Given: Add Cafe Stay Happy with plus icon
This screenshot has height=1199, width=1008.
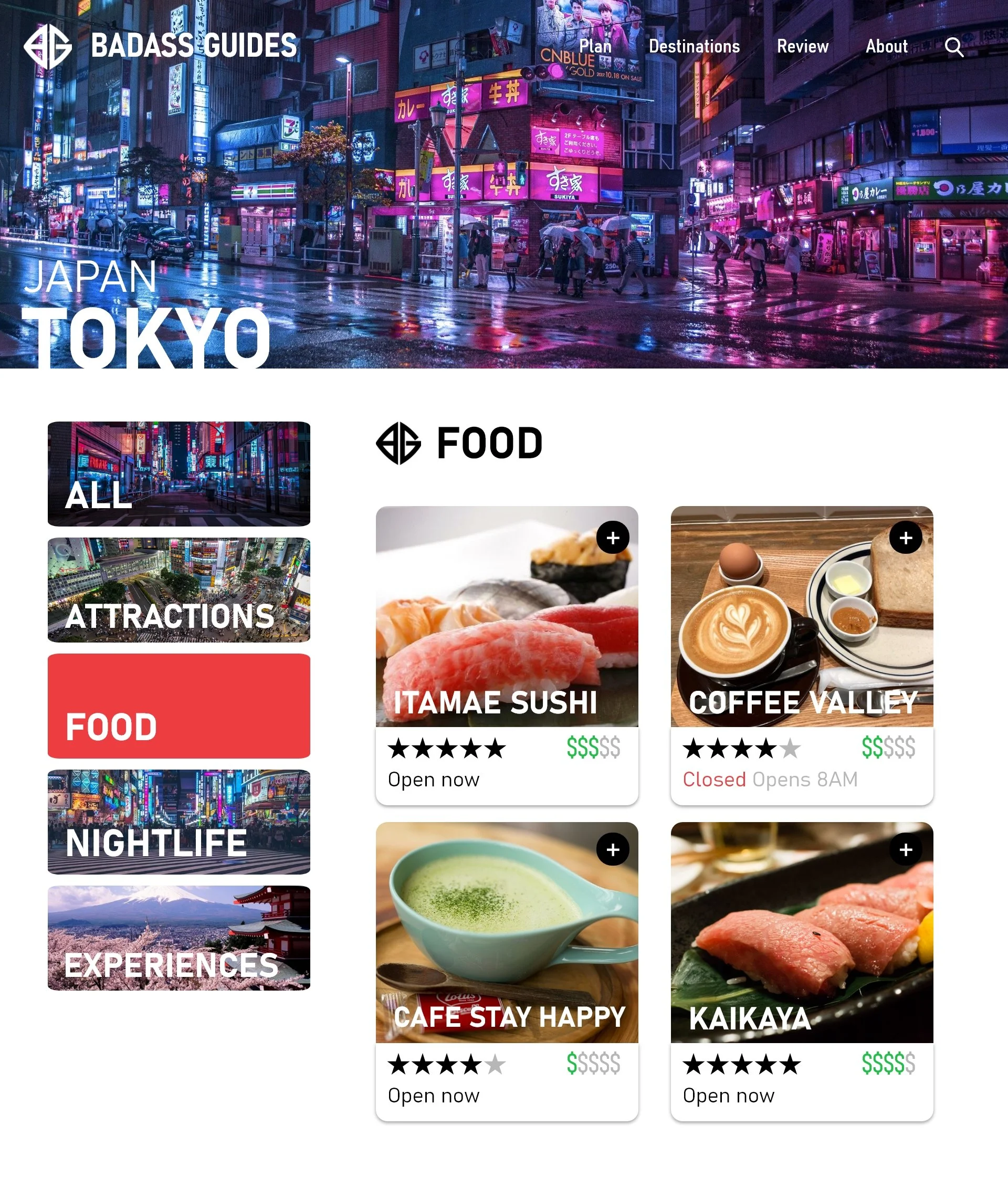Looking at the screenshot, I should [x=613, y=849].
